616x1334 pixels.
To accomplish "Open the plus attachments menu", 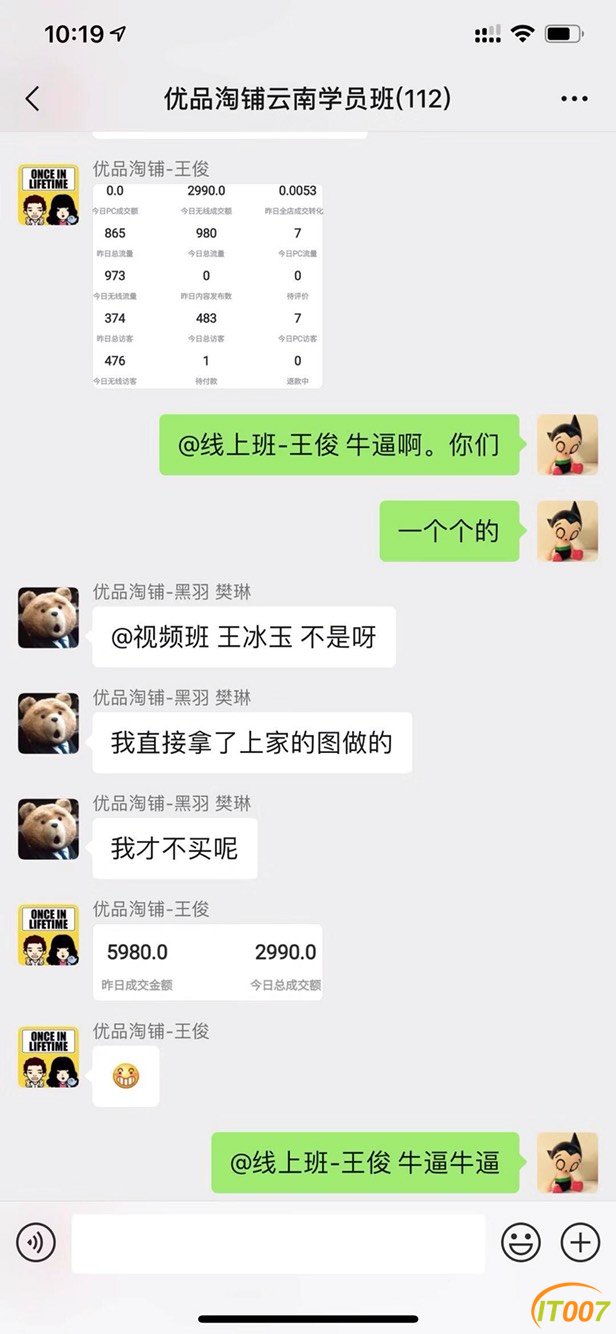I will (x=580, y=1243).
